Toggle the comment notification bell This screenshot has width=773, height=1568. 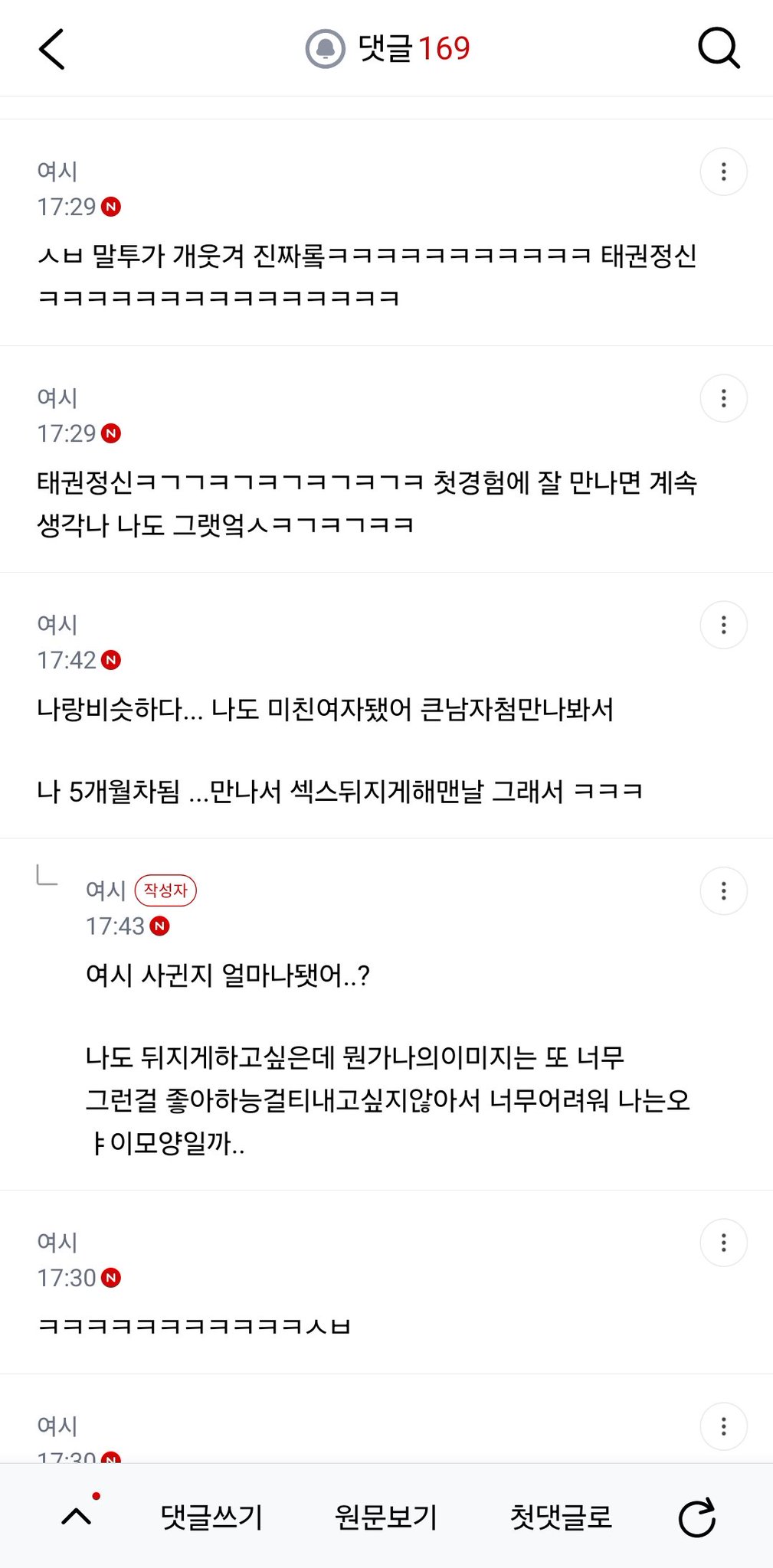(x=326, y=49)
